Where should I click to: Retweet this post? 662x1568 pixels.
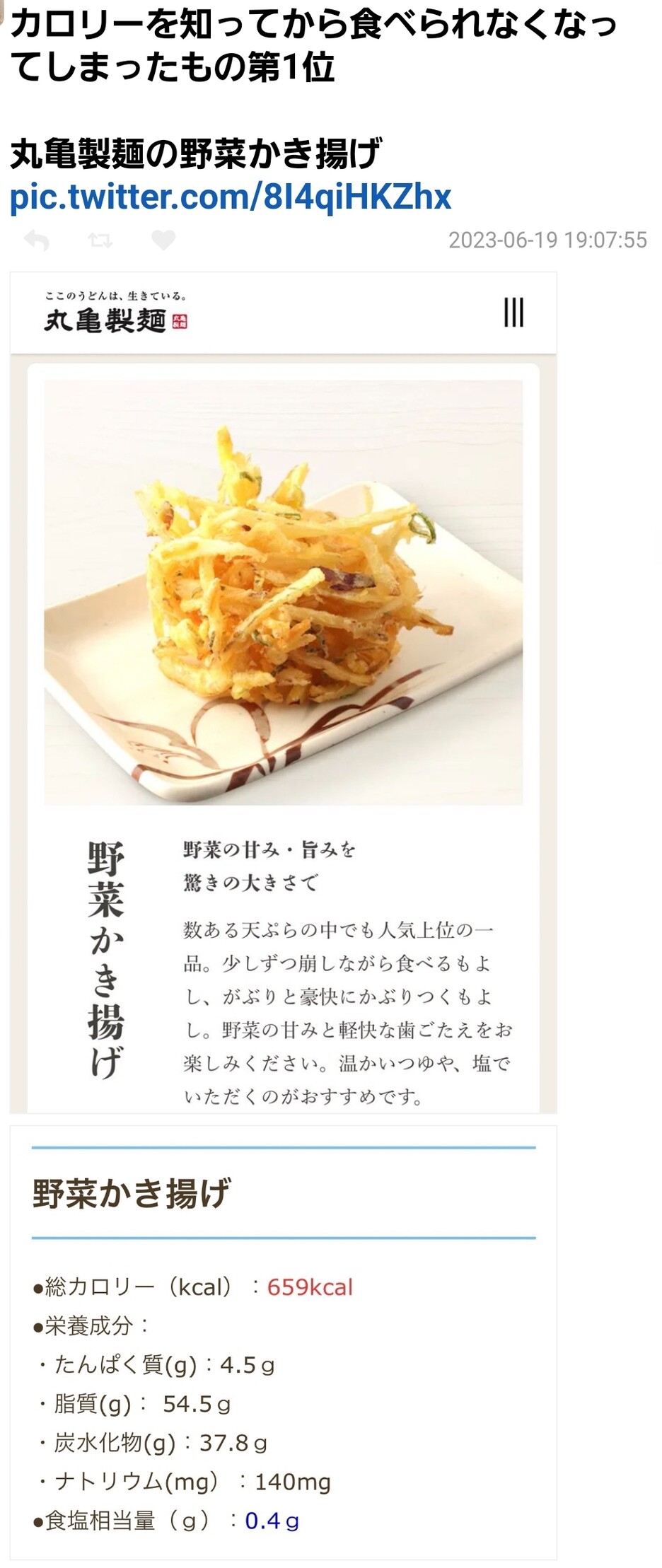click(100, 240)
